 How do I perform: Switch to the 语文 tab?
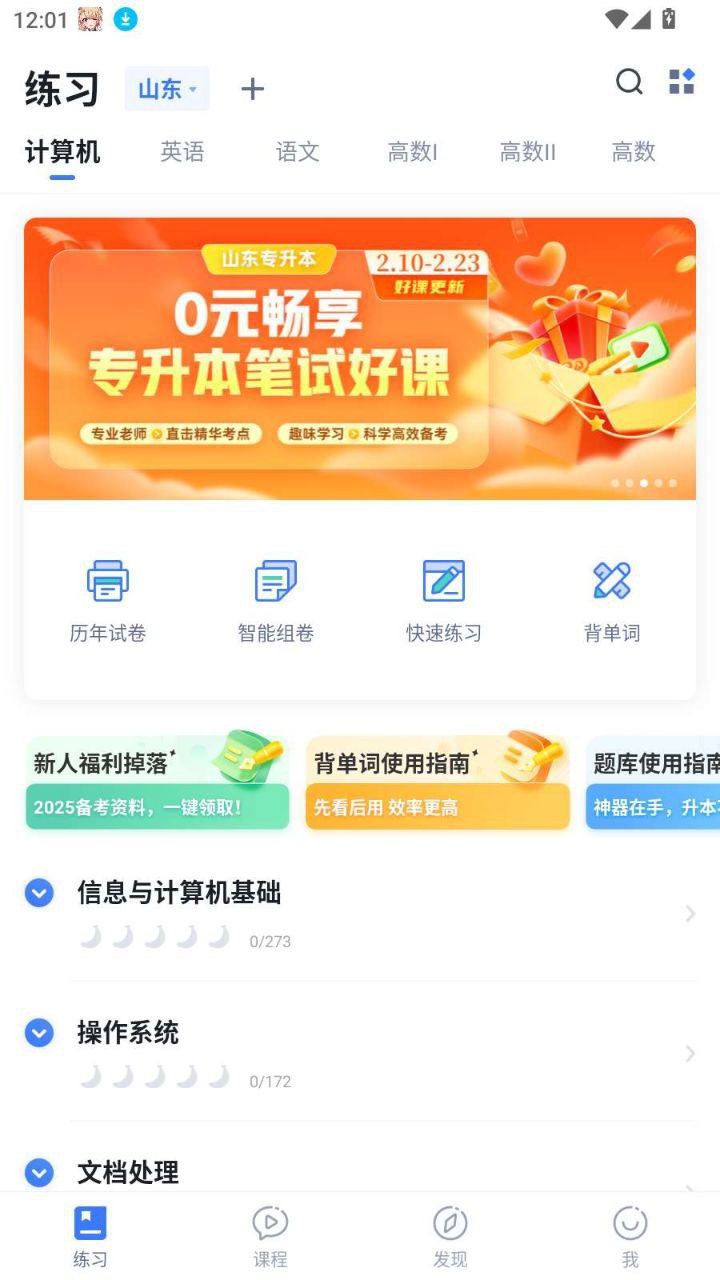click(297, 152)
